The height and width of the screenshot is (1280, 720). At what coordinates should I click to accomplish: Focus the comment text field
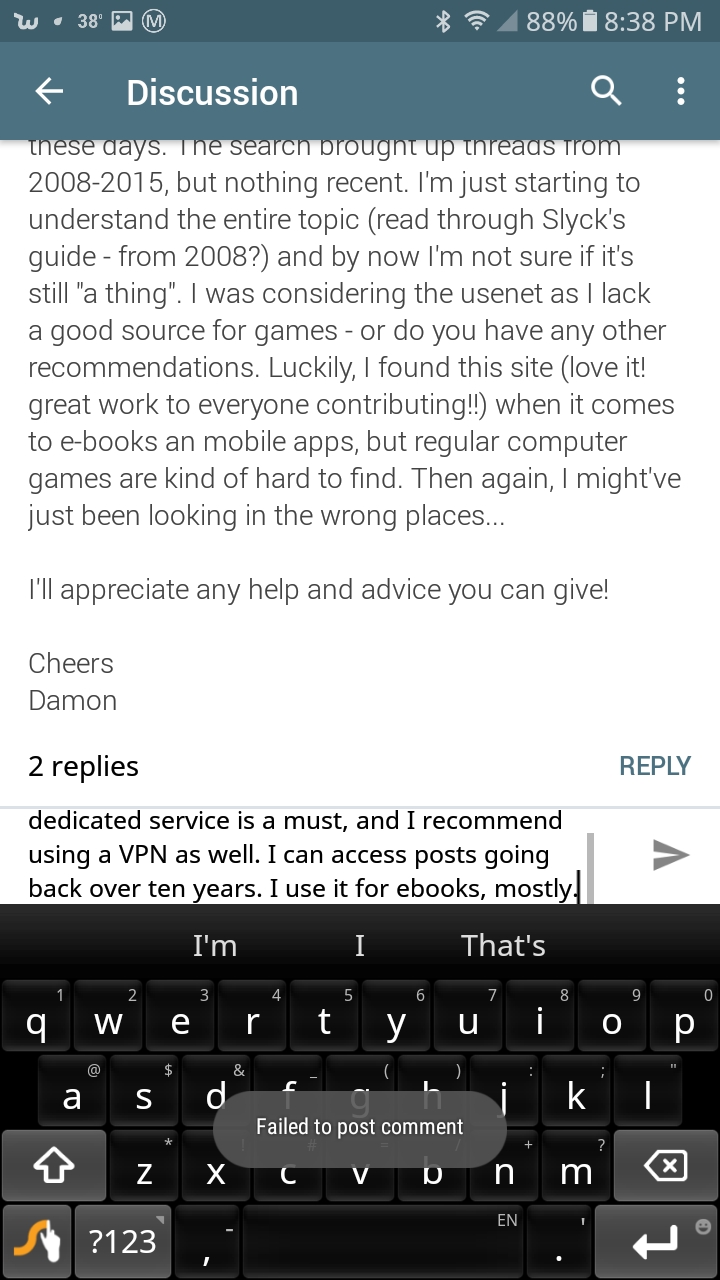(x=300, y=855)
